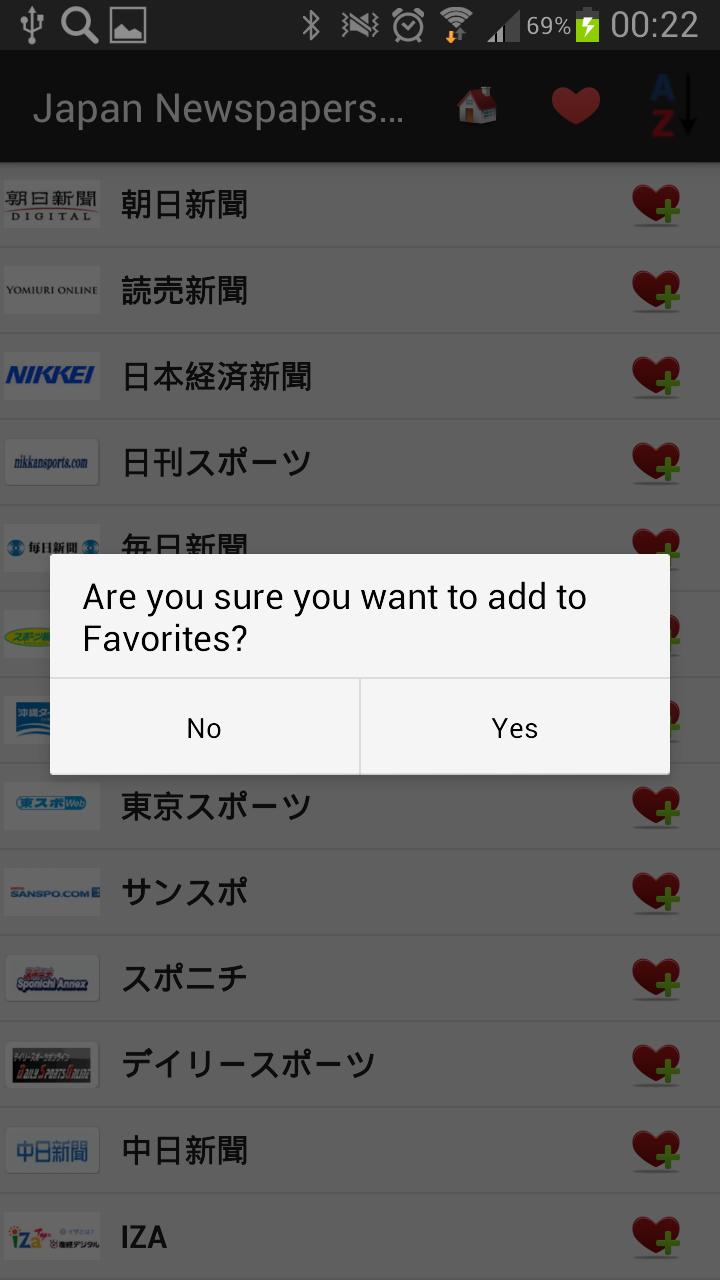Add 読売新聞 to favorites with heart icon

pyautogui.click(x=657, y=290)
